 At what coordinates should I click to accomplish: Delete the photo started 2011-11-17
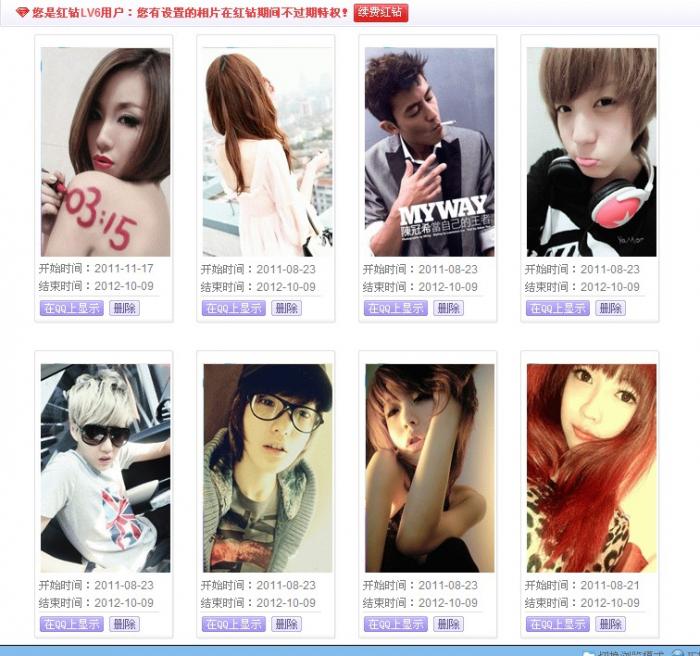coord(124,308)
